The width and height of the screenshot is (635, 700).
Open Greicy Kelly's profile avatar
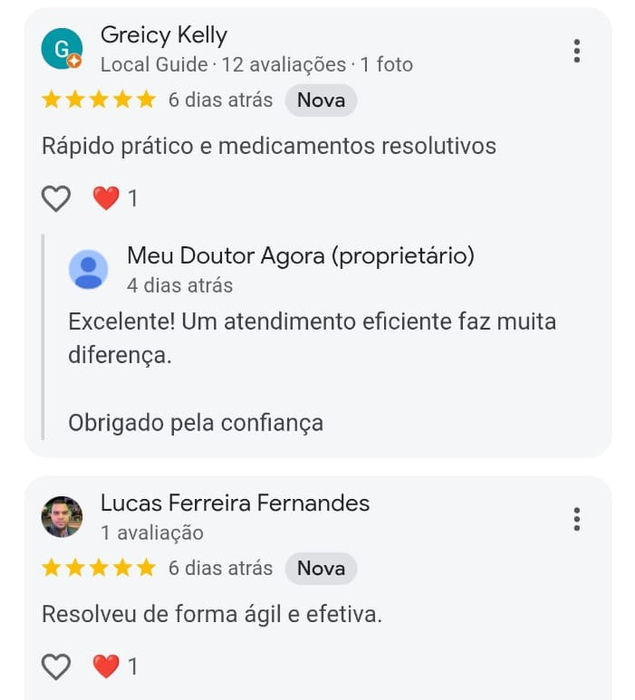tap(61, 49)
